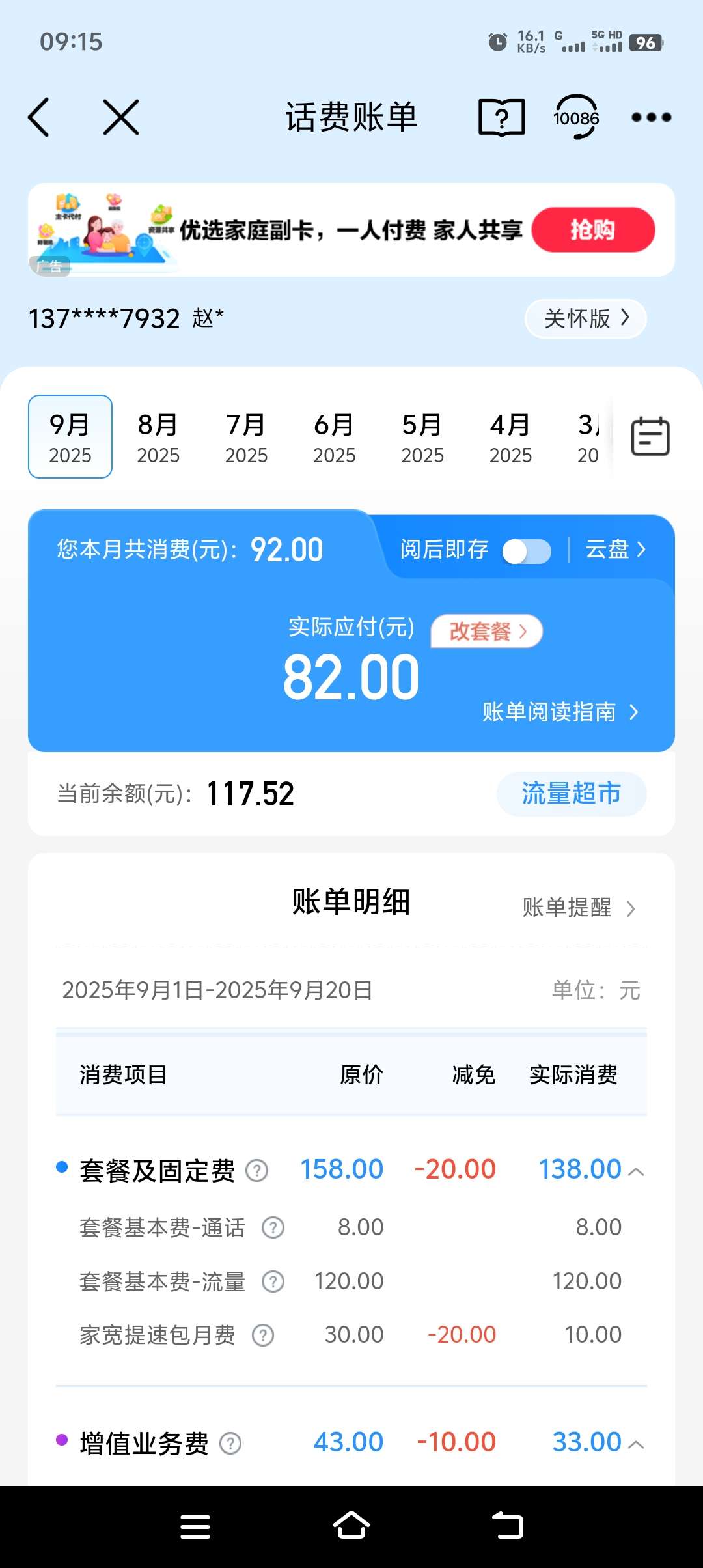Screen dimensions: 703x1568
Task: Switch to the 5月 2025 bill
Action: pos(422,437)
